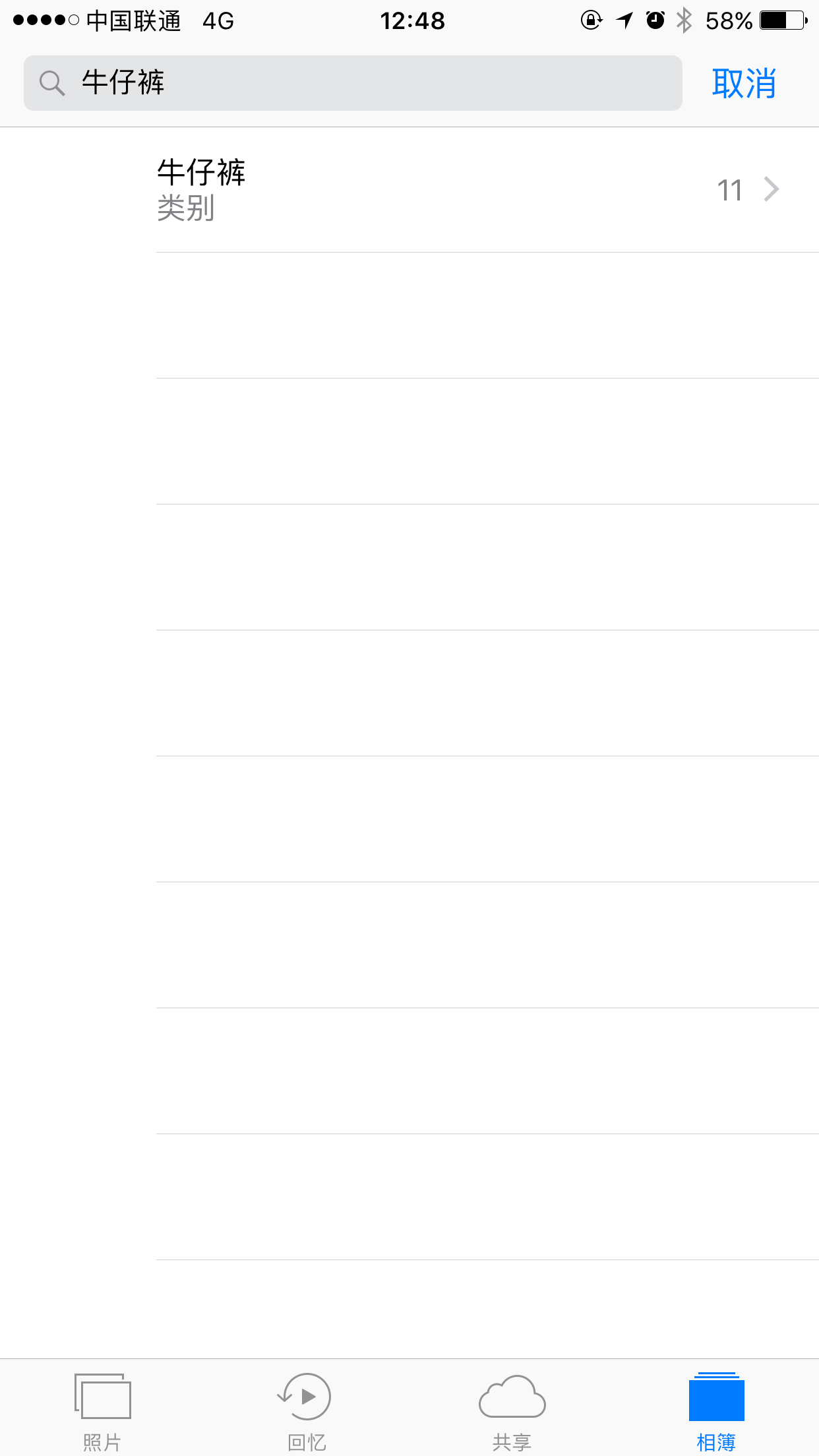Cancel the search with 取消
The image size is (819, 1456).
click(744, 84)
